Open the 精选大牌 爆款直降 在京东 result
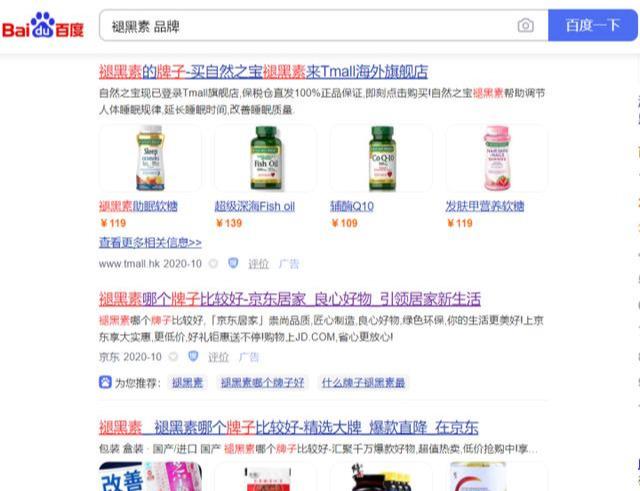 (288, 427)
